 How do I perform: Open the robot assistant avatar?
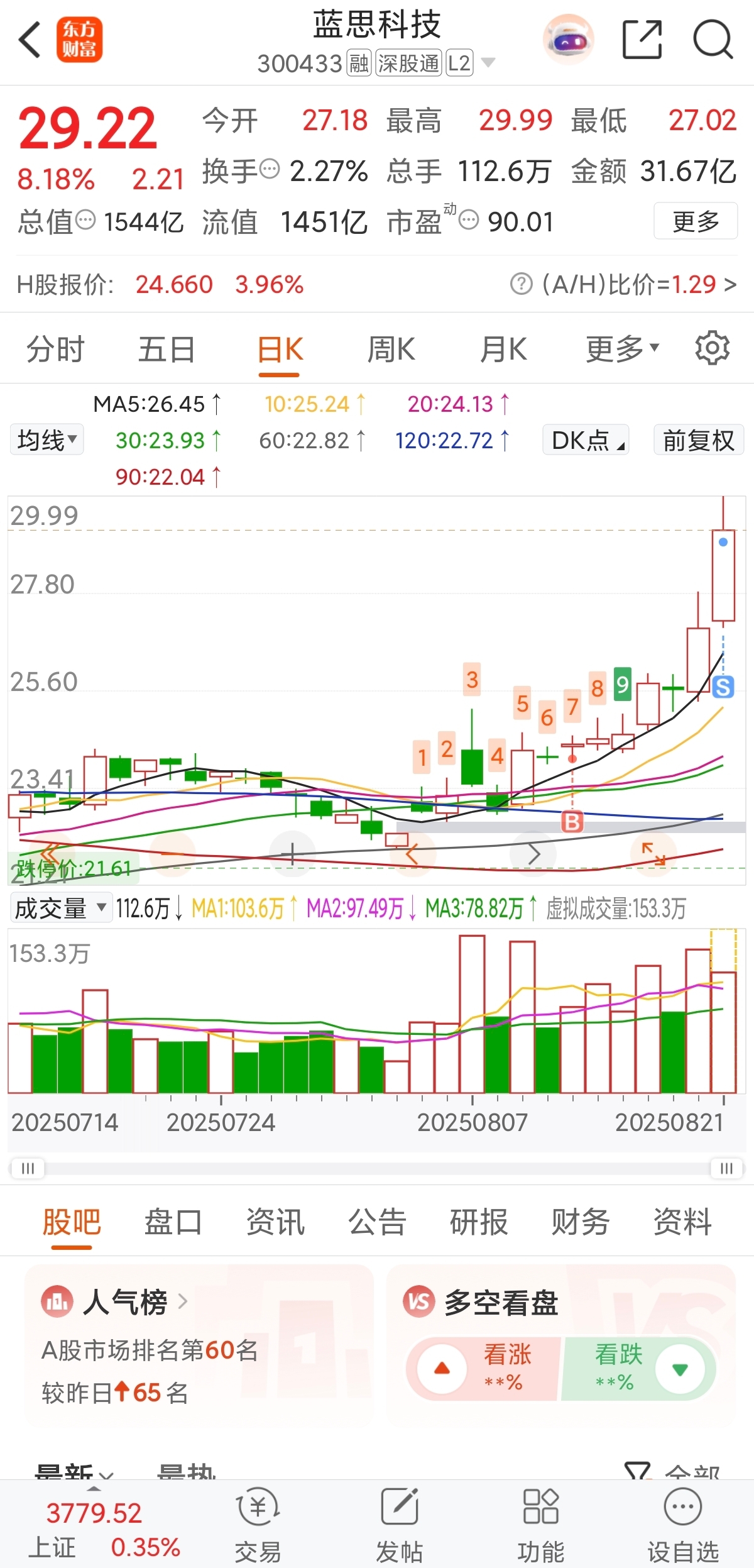coord(568,40)
